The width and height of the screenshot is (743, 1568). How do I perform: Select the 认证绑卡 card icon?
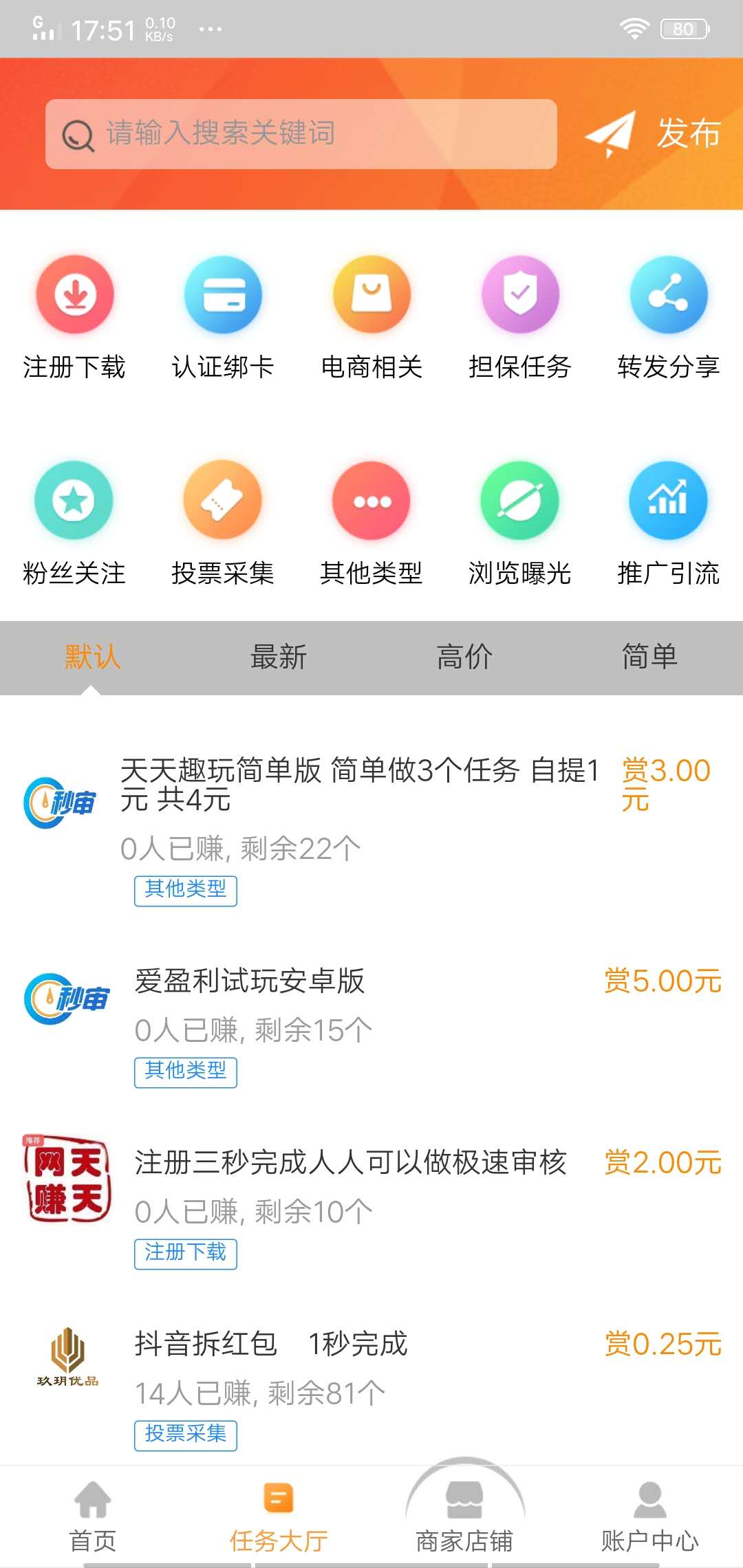pyautogui.click(x=223, y=294)
